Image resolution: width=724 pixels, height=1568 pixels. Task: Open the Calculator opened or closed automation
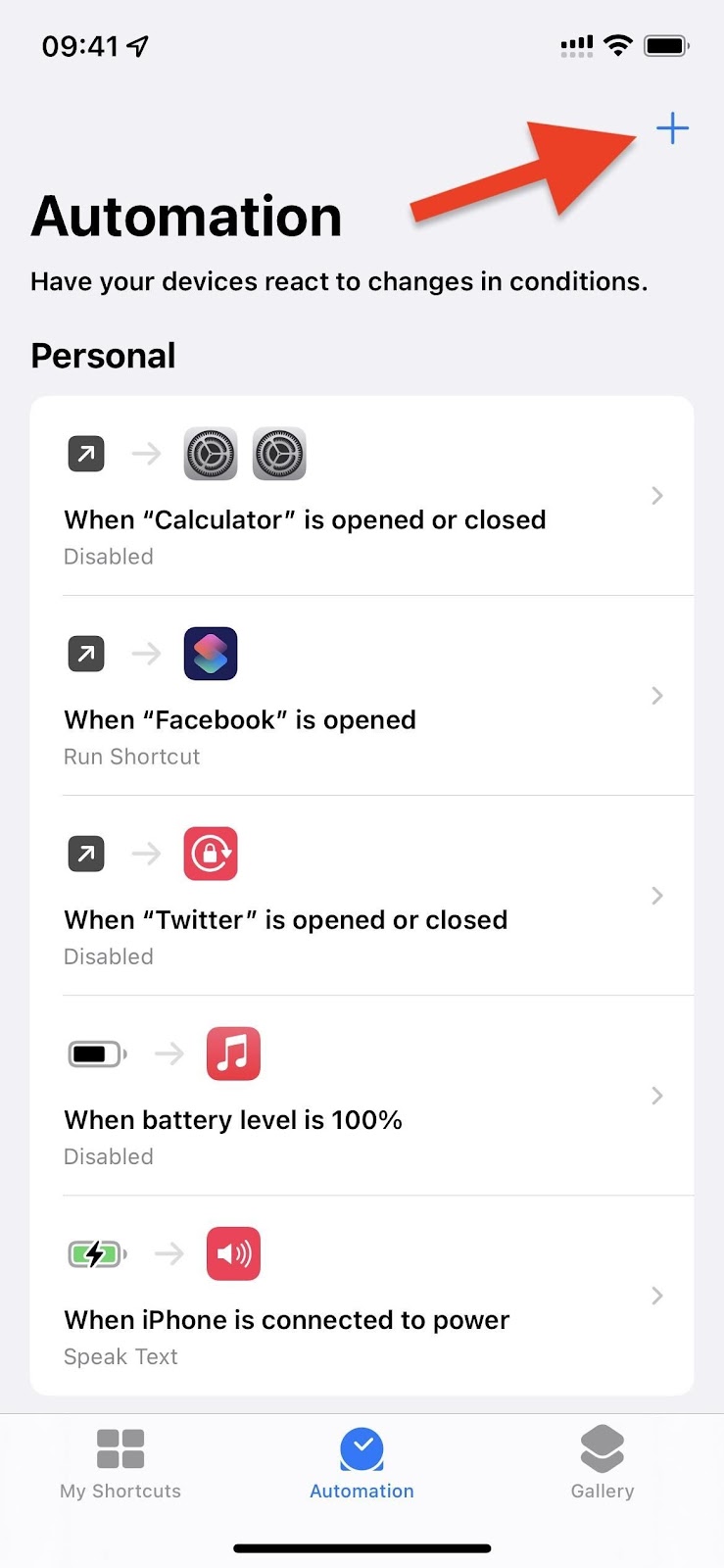pos(362,496)
